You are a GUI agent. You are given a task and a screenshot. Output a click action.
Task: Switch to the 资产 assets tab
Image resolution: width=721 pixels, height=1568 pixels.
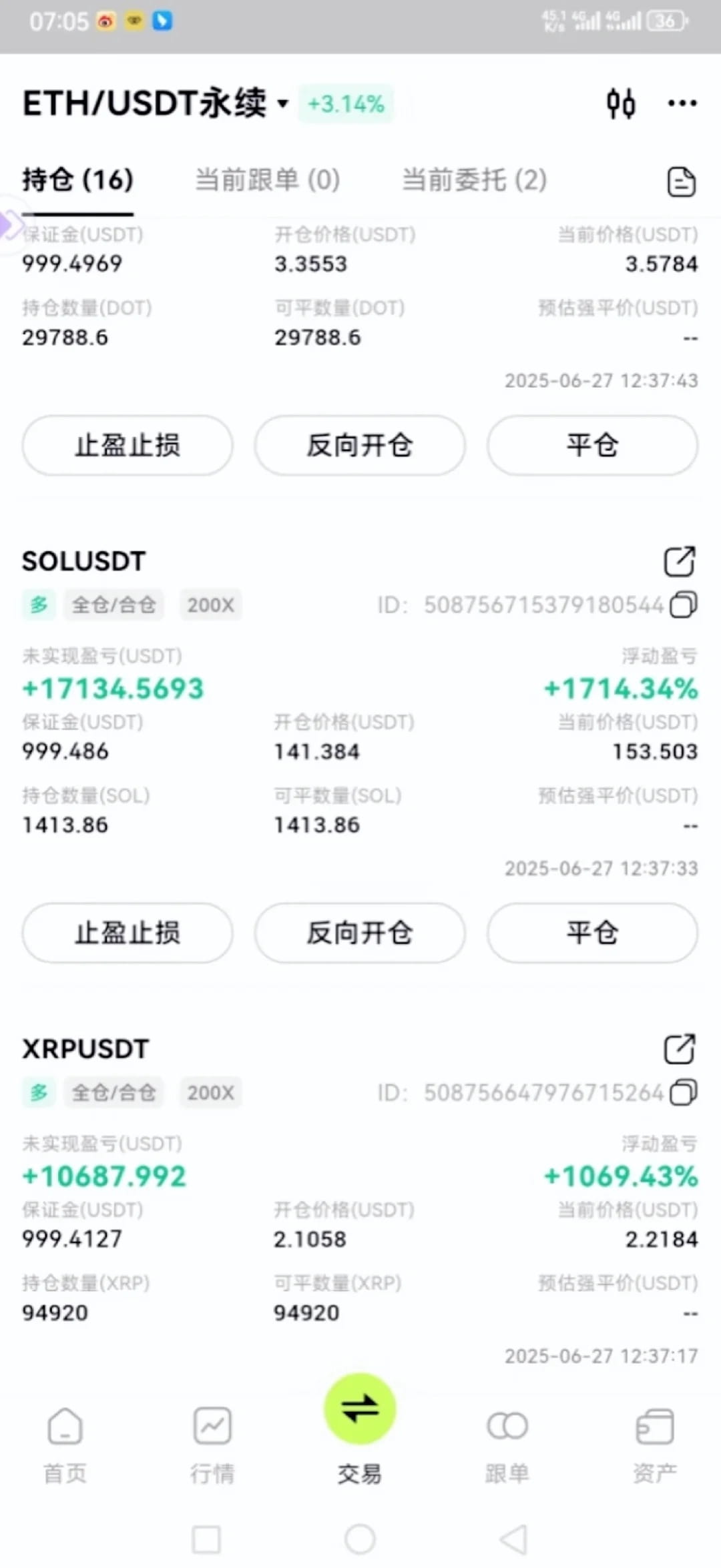pos(654,1445)
